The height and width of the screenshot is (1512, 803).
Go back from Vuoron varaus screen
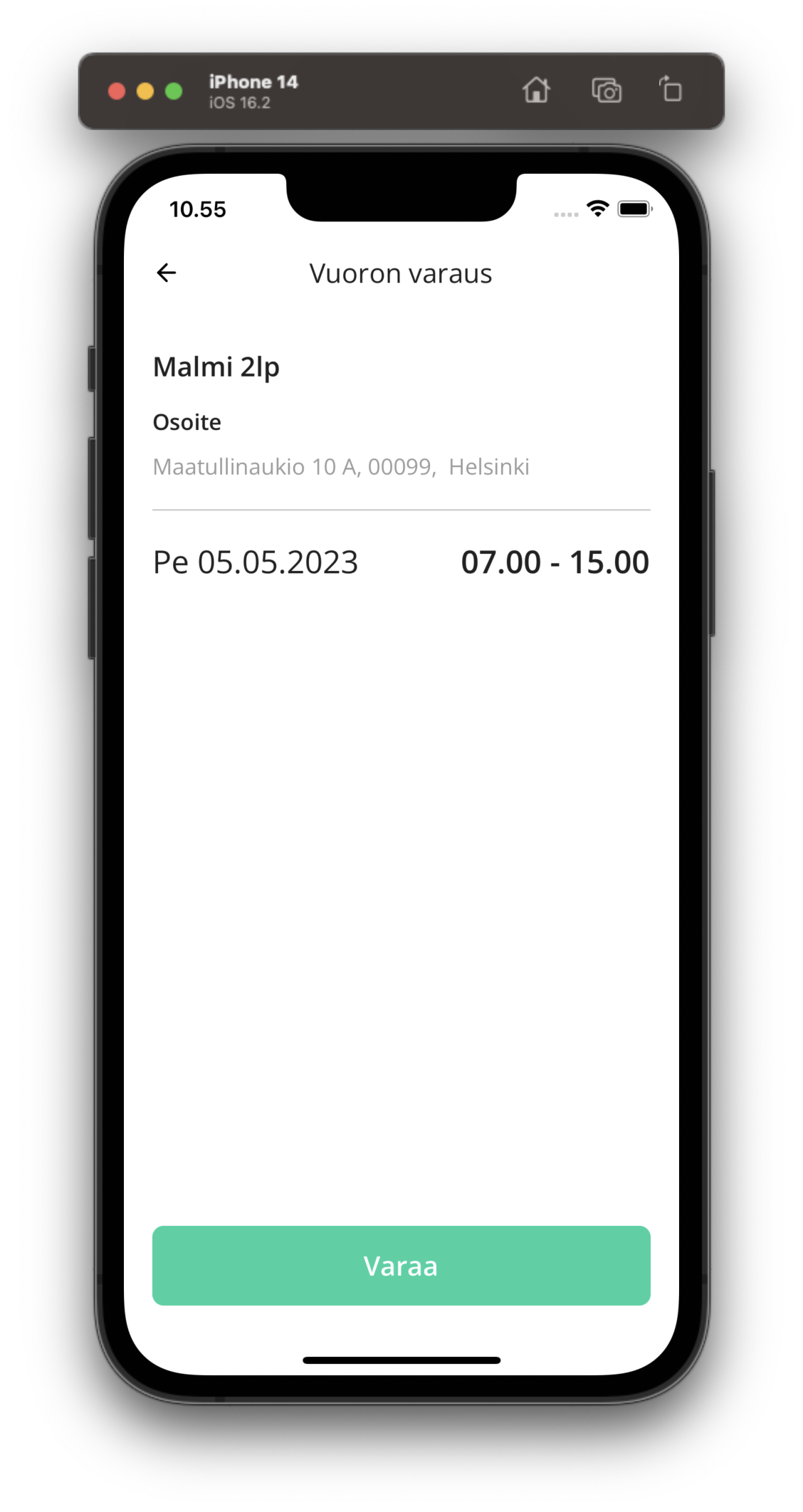166,273
